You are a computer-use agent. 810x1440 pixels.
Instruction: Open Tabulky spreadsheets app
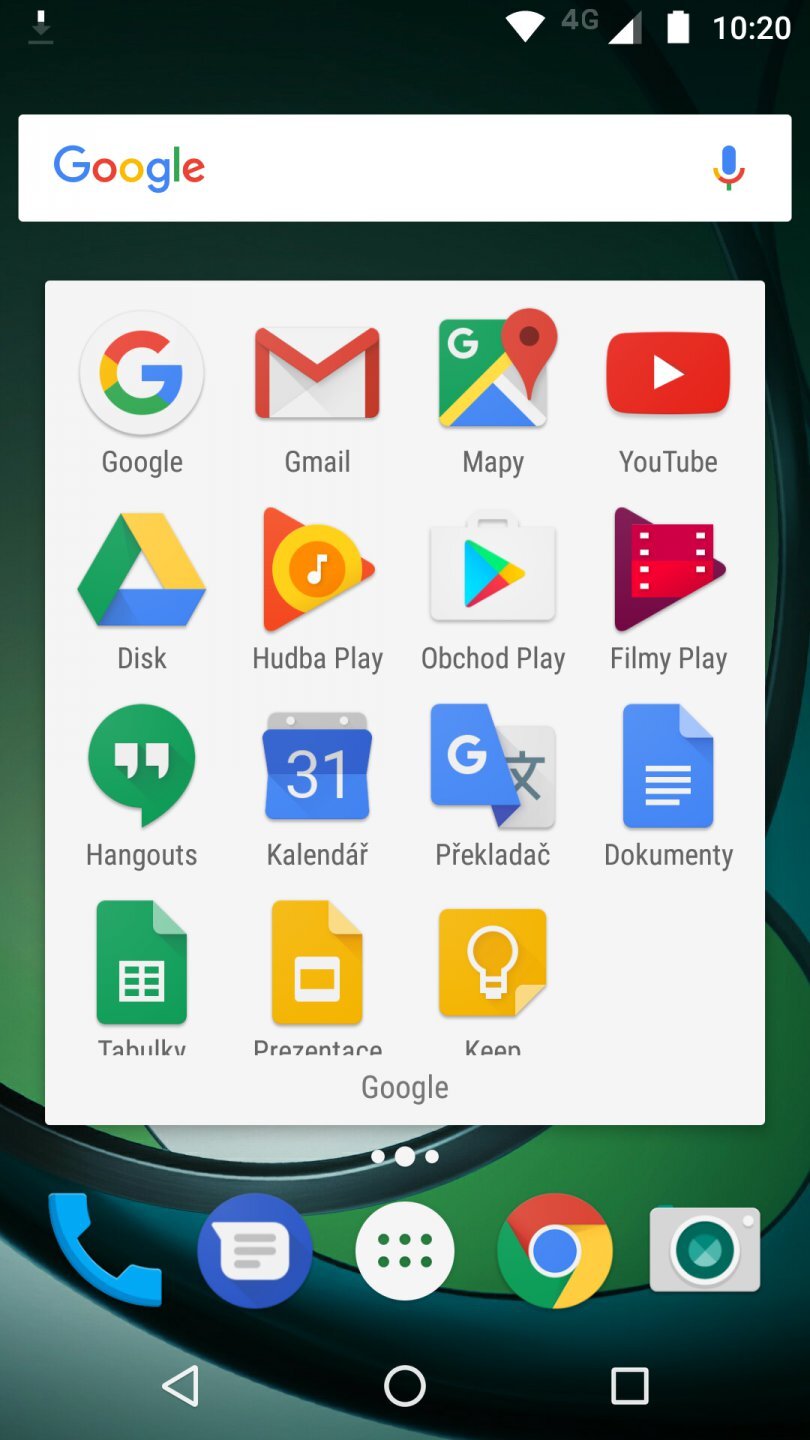(142, 960)
